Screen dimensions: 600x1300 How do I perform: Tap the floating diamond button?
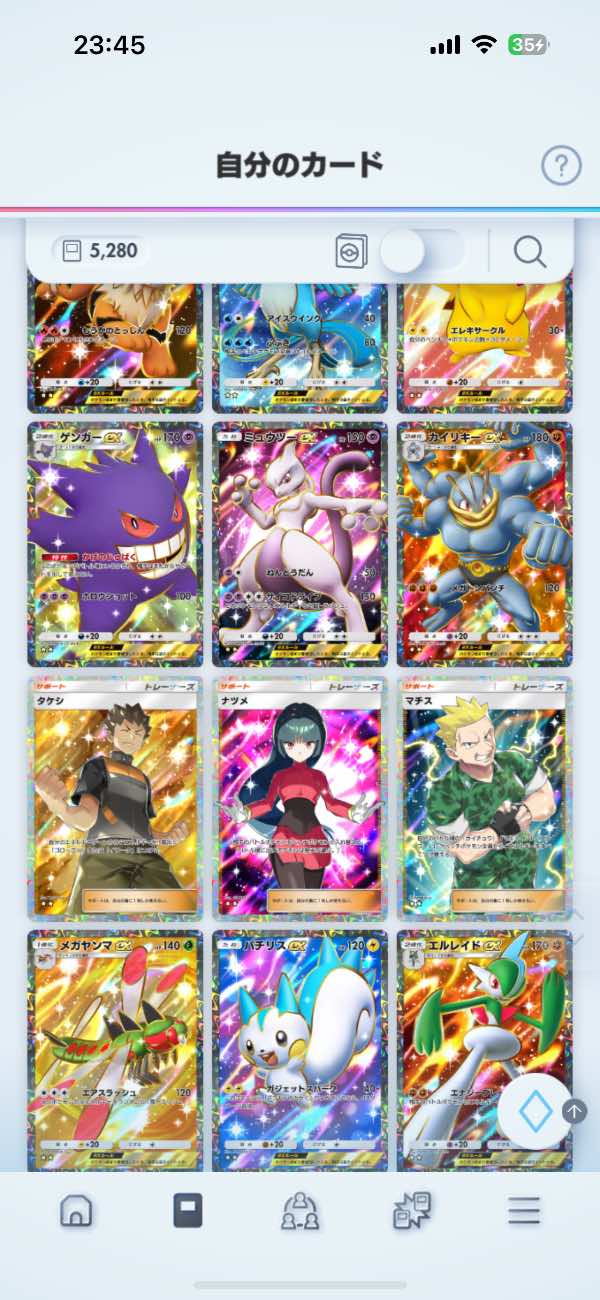535,1111
